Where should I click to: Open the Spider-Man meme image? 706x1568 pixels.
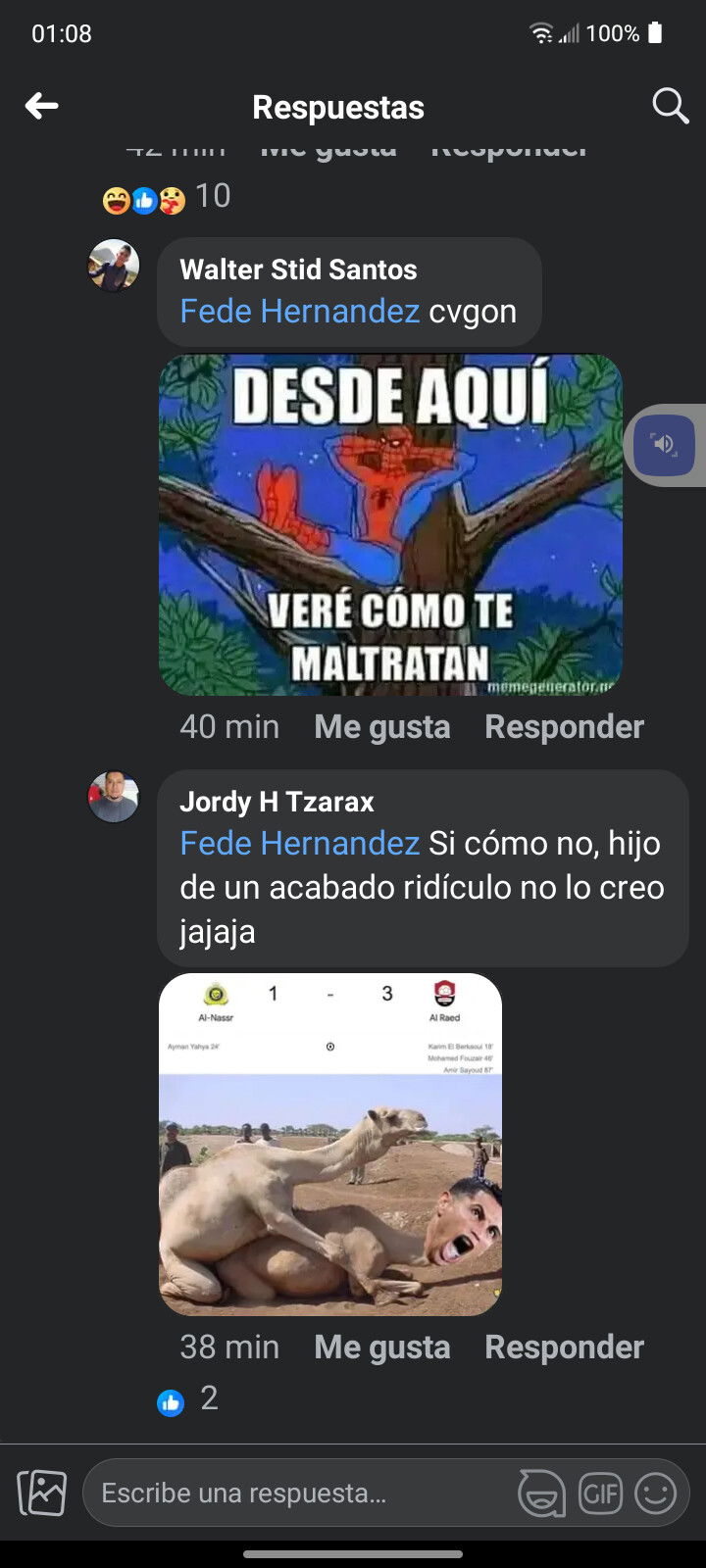coord(390,524)
